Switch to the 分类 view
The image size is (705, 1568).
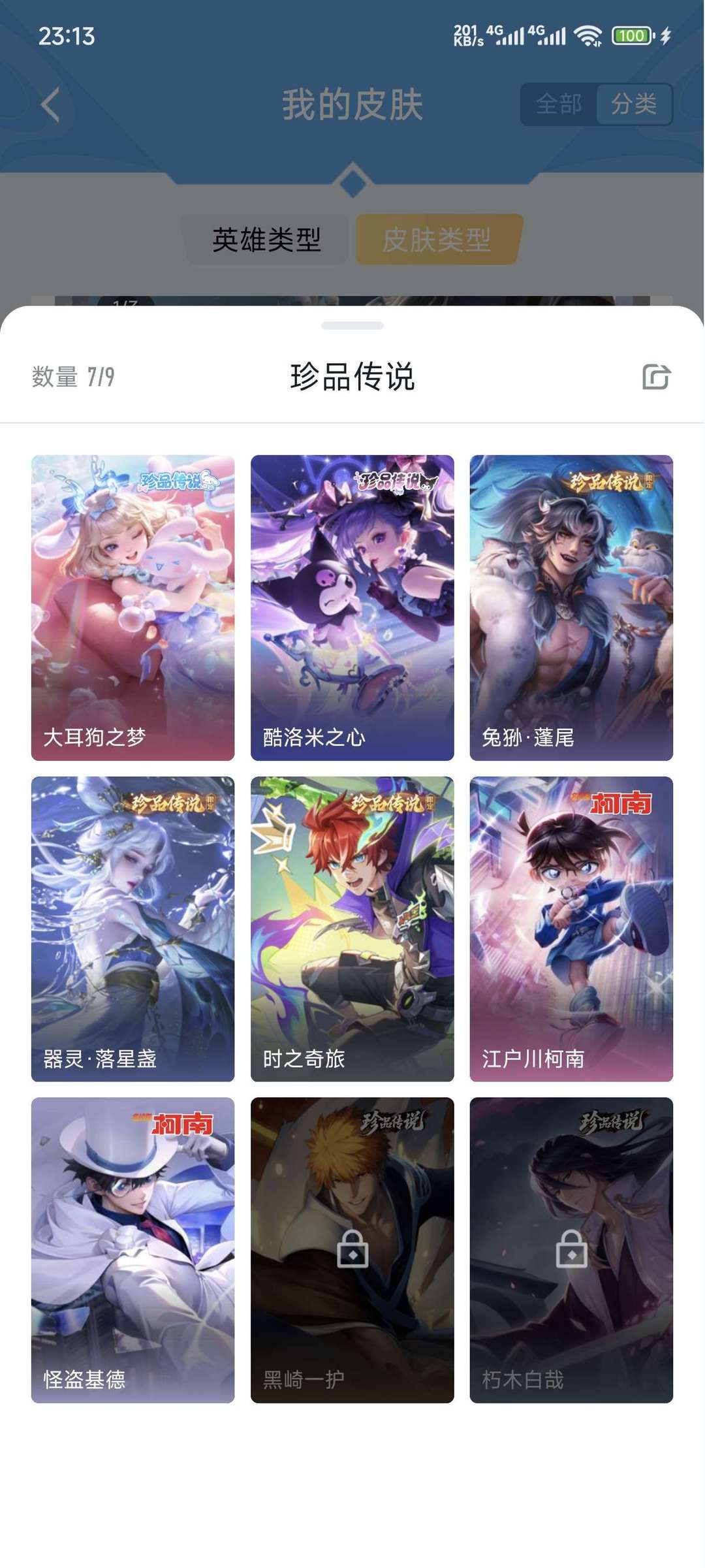tap(633, 104)
